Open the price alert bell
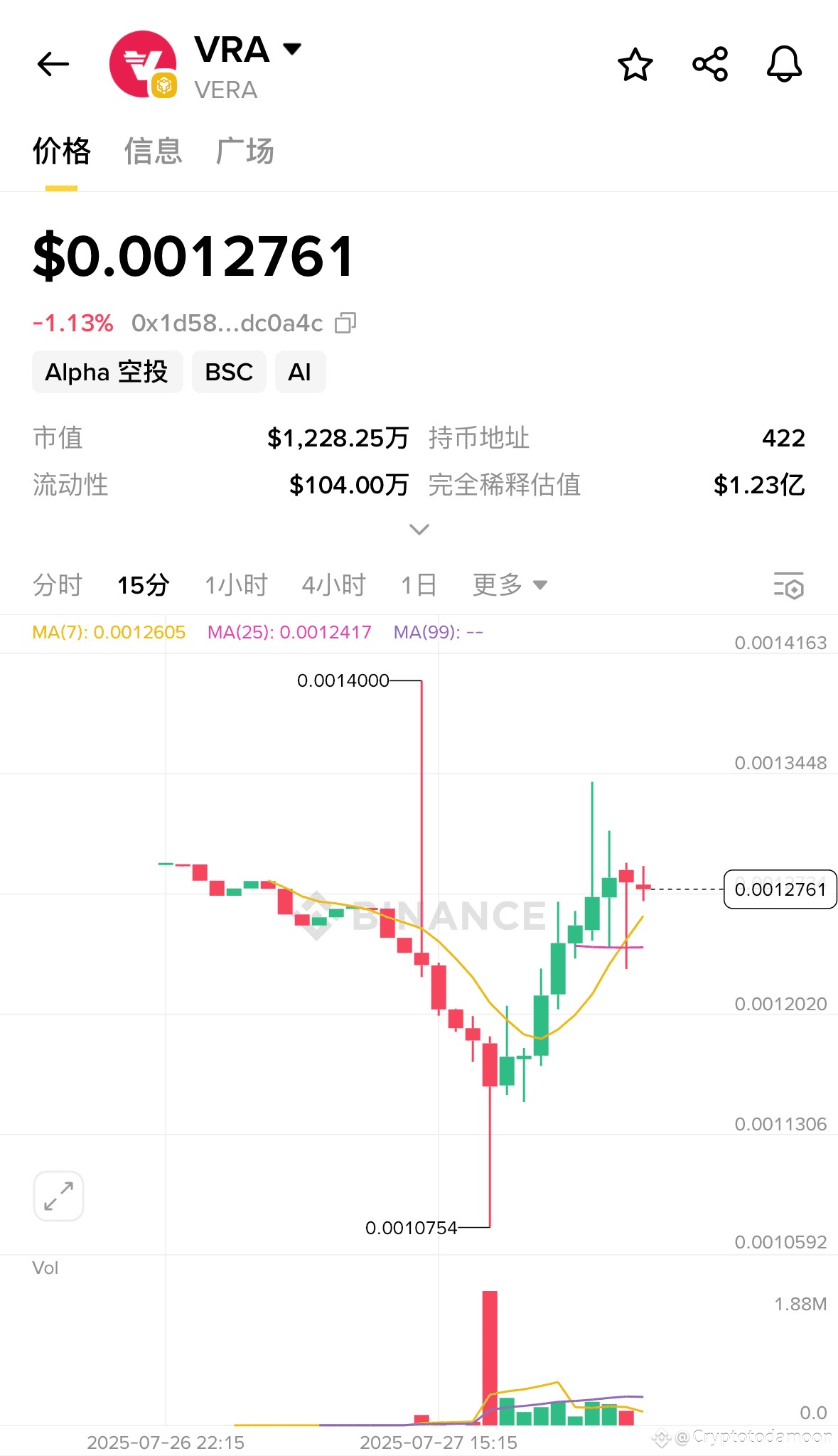Screen dimensions: 838x1456 tap(784, 65)
